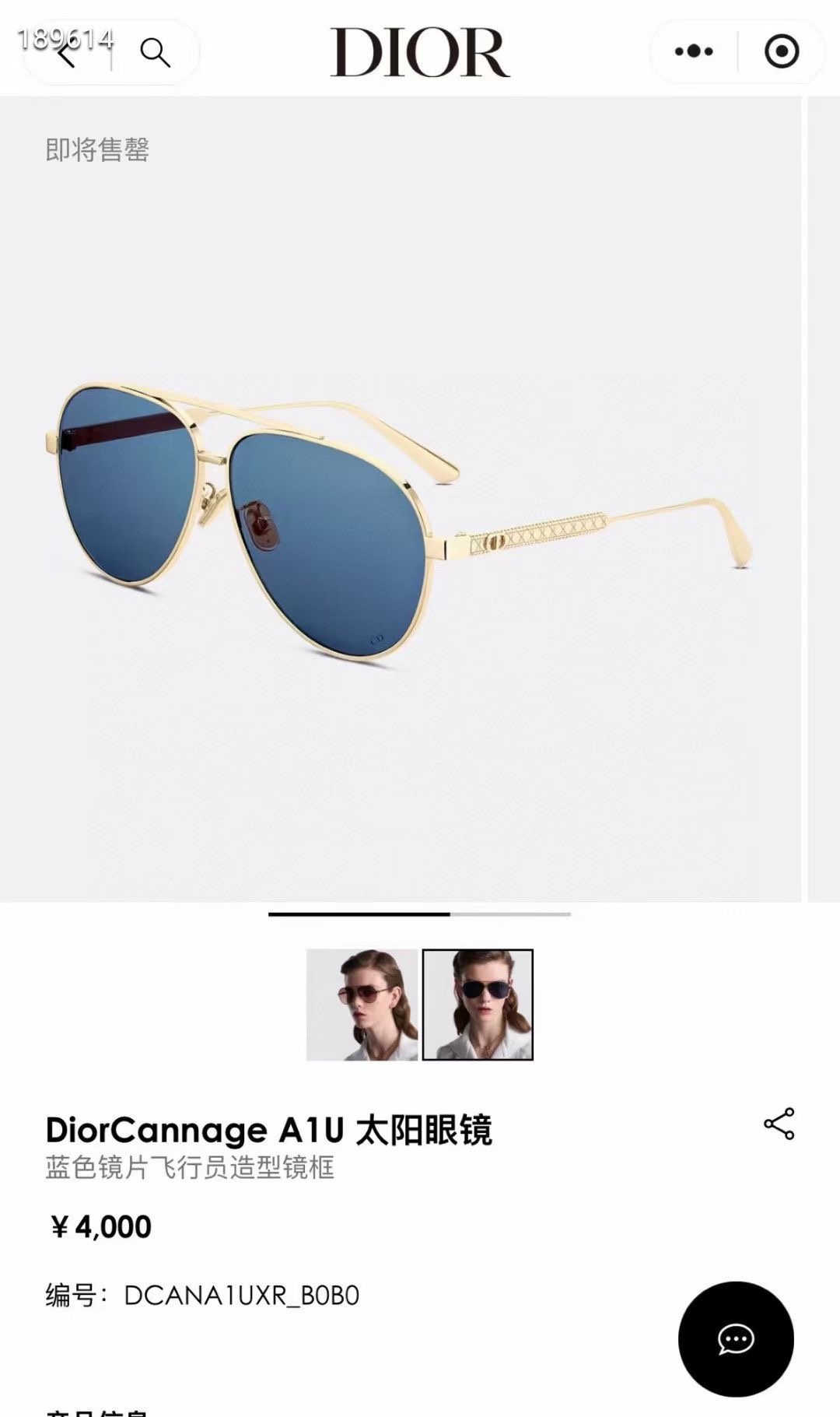Open the chat support bubble button
This screenshot has height=1417, width=840.
736,1339
